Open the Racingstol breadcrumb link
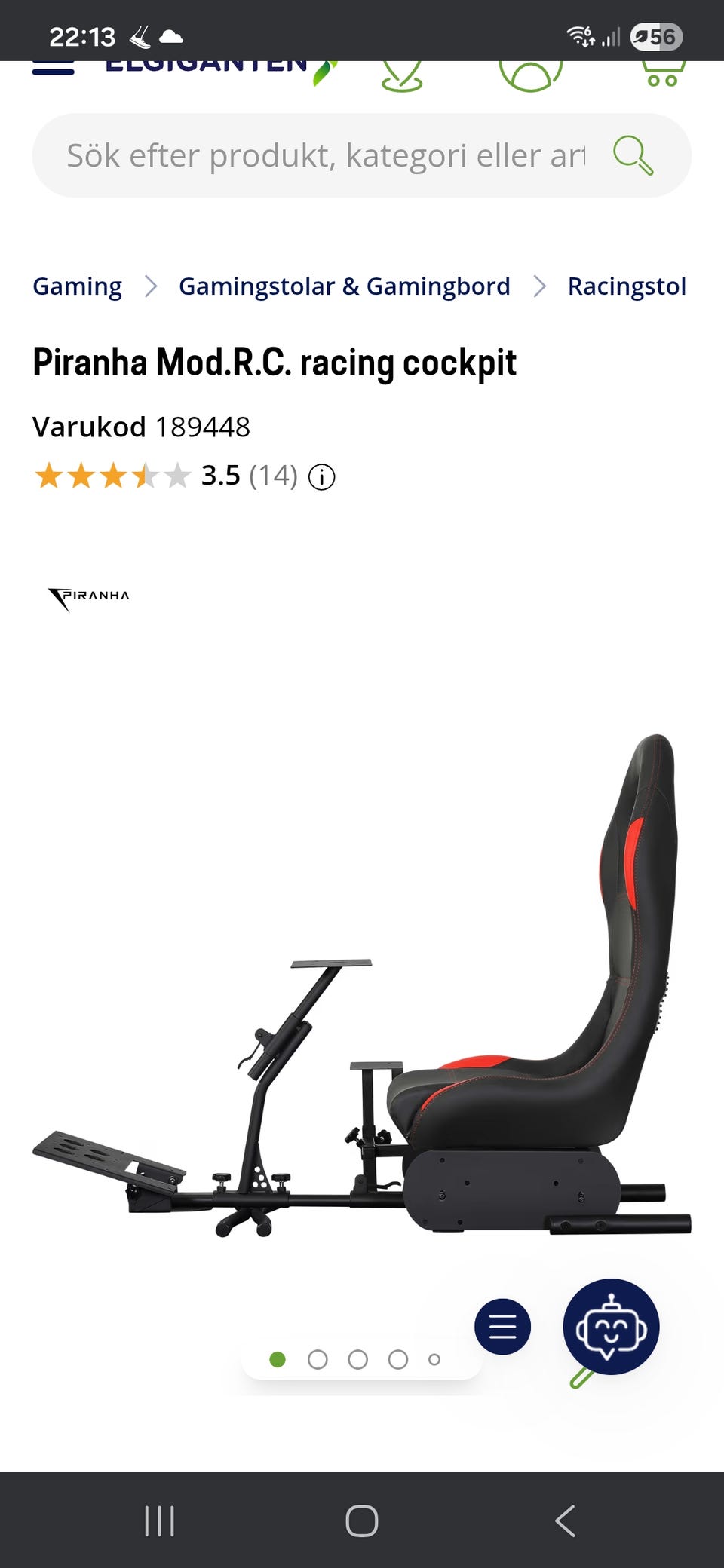The image size is (724, 1568). pyautogui.click(x=627, y=286)
